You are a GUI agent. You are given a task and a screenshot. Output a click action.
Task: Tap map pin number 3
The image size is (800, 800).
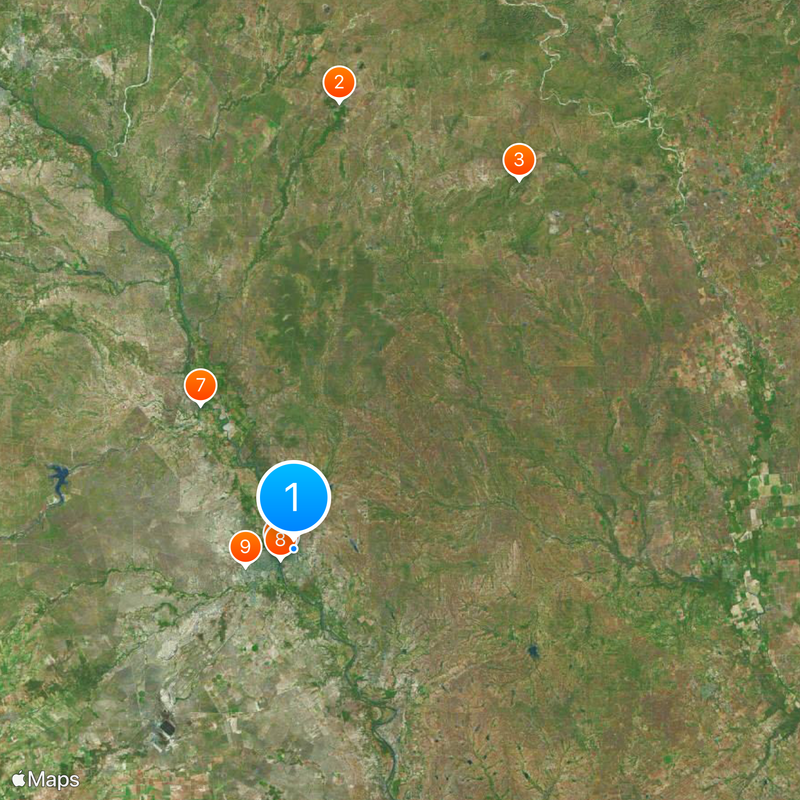(x=518, y=160)
